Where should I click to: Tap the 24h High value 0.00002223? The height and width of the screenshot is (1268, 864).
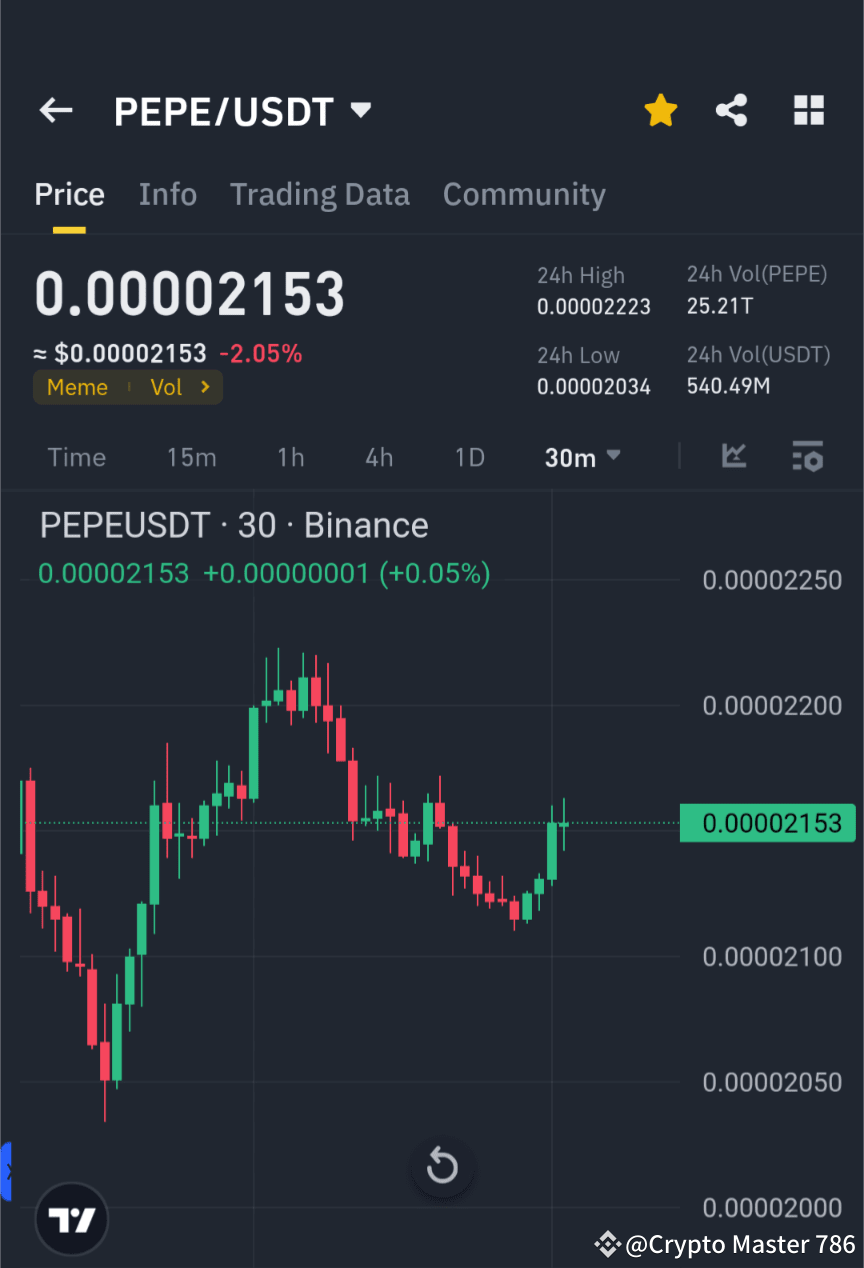[x=594, y=307]
